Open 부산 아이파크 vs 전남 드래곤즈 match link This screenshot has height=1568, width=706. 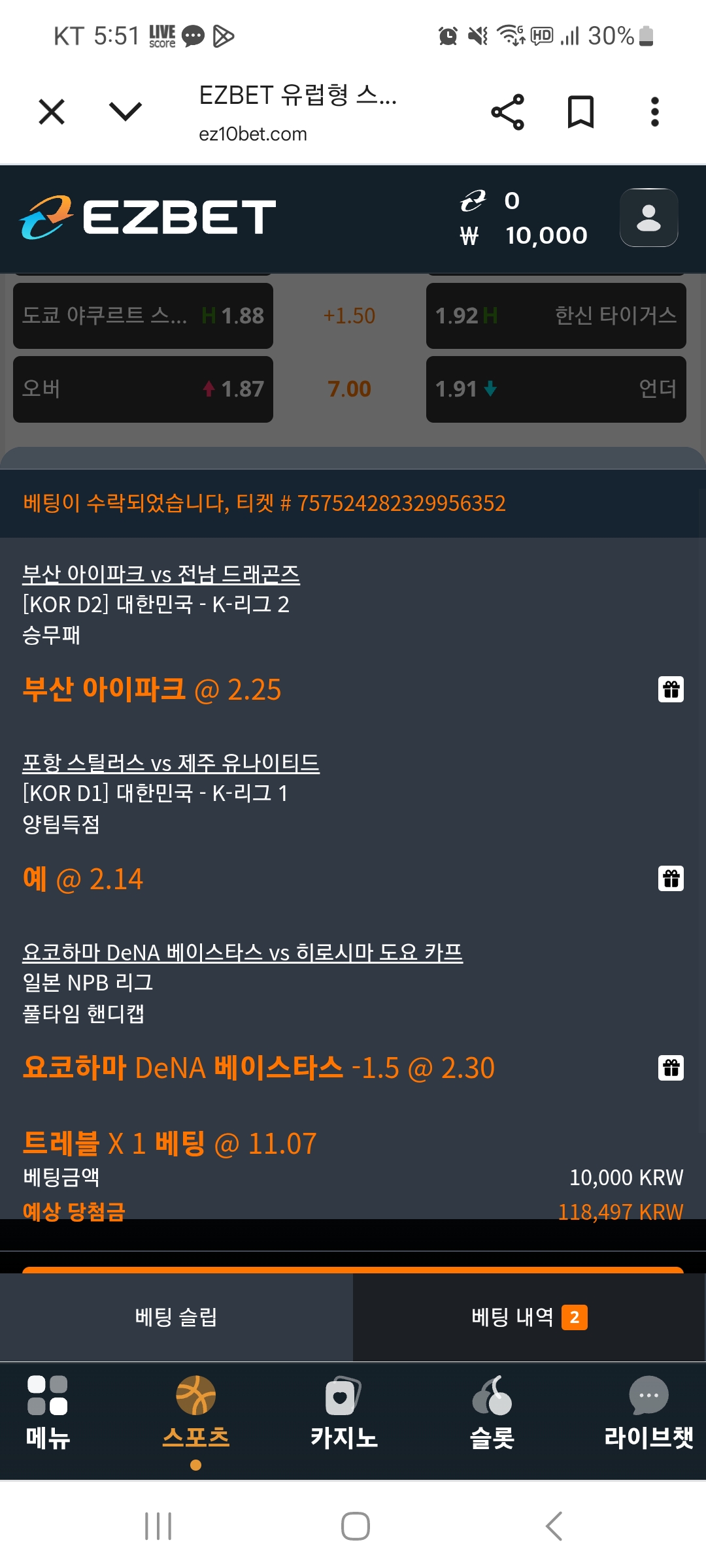(x=161, y=574)
